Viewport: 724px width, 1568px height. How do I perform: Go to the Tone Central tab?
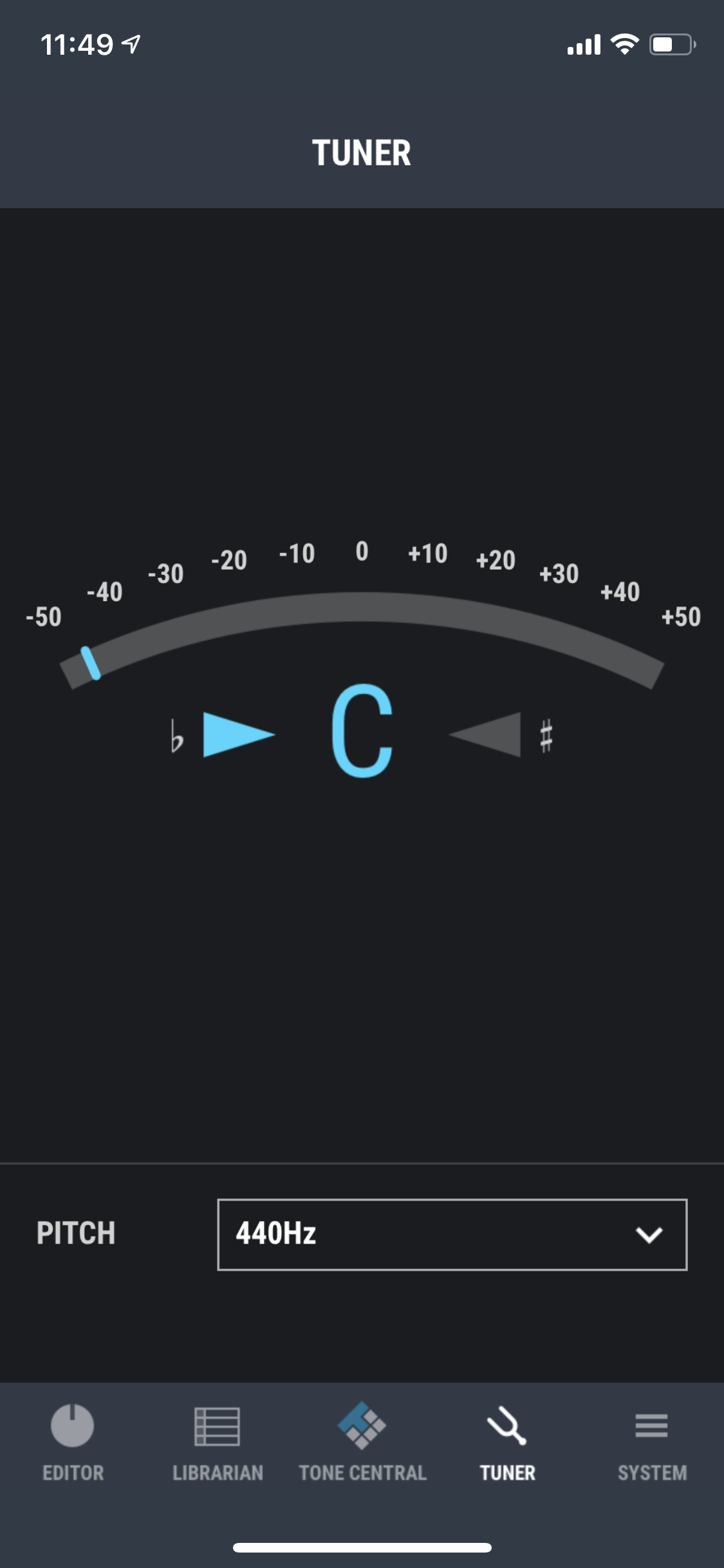(362, 1442)
